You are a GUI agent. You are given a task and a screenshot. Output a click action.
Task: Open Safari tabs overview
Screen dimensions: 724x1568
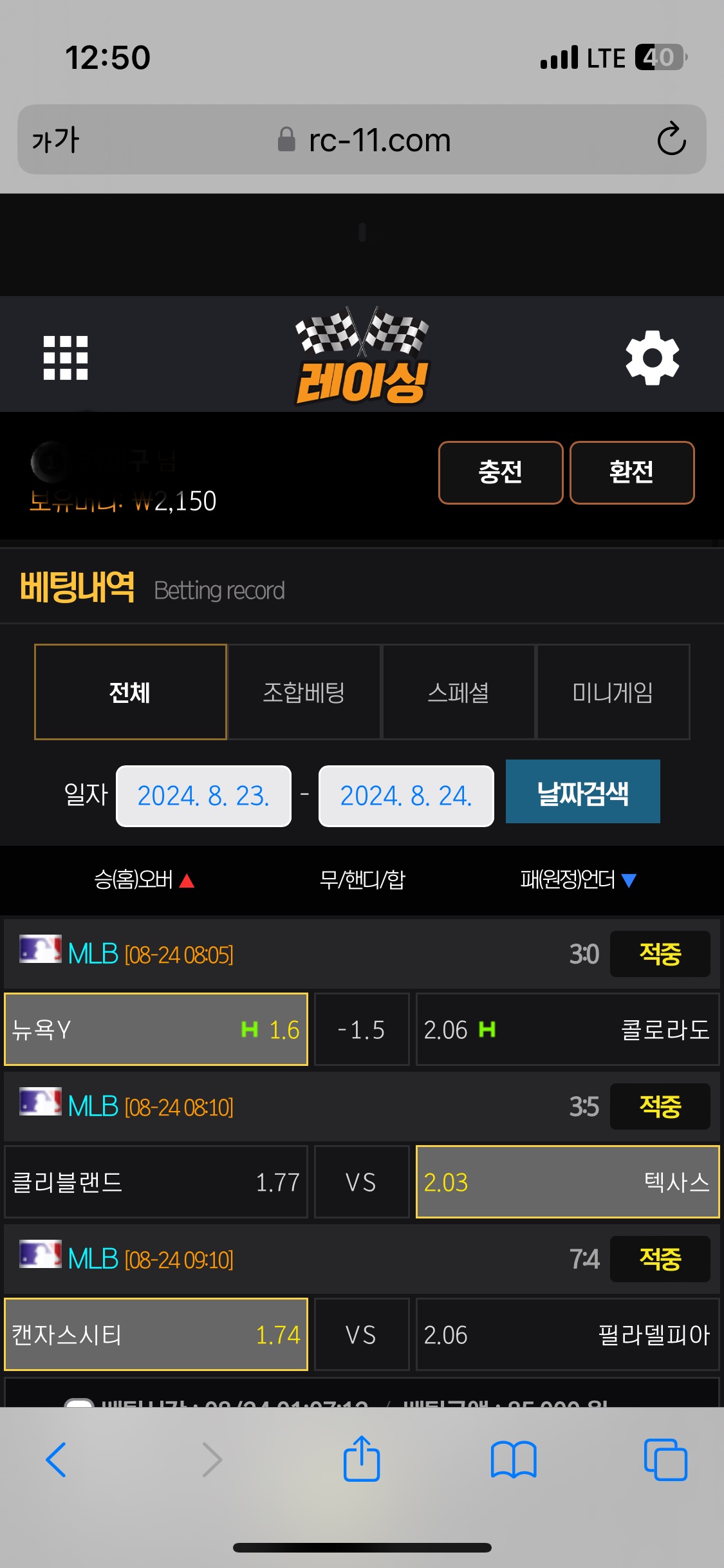pos(665,1460)
